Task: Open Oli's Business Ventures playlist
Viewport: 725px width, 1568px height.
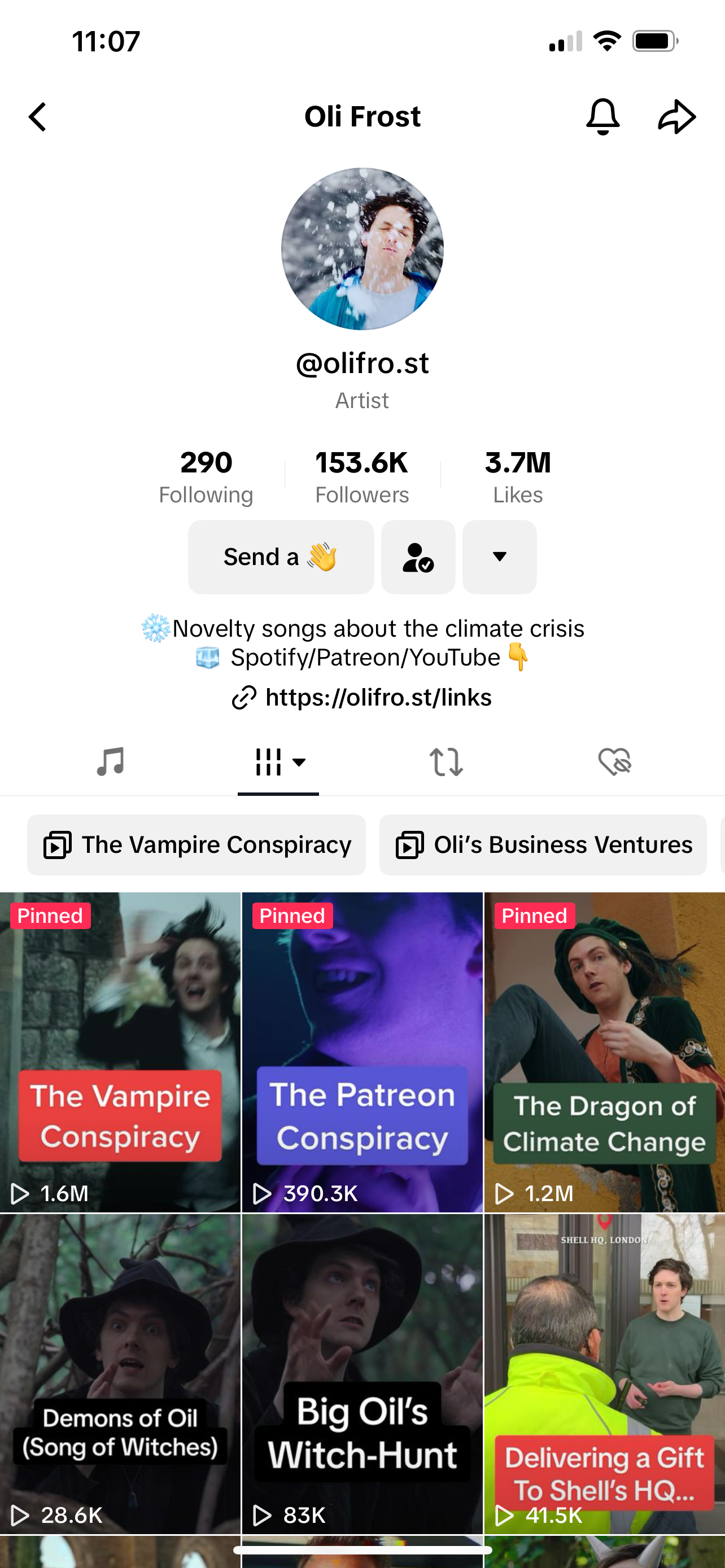Action: (x=543, y=845)
